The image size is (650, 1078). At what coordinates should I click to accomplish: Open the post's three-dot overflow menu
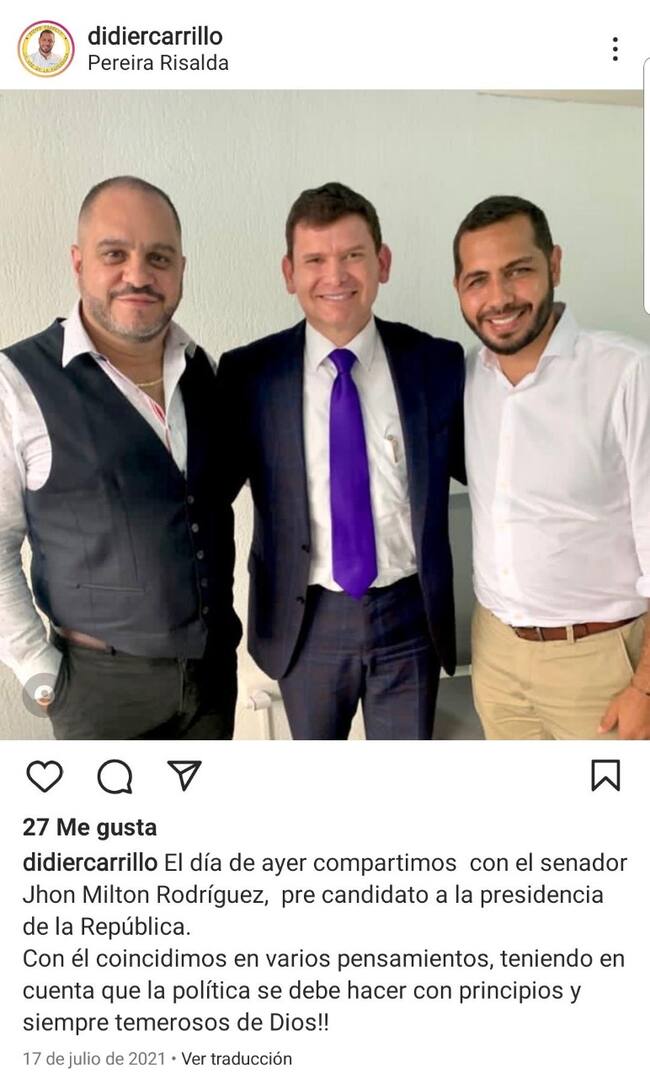615,49
